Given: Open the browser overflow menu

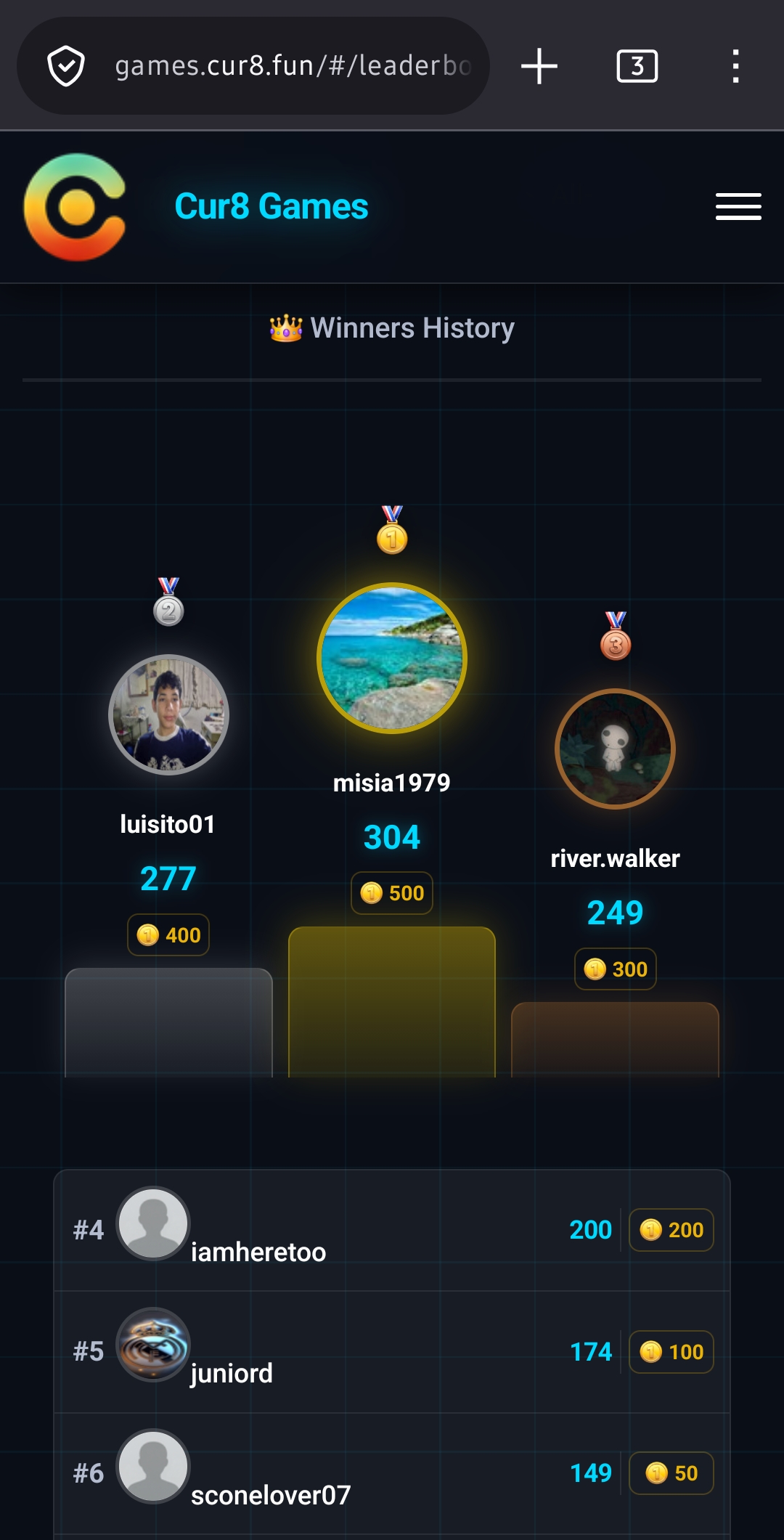Looking at the screenshot, I should click(x=735, y=66).
